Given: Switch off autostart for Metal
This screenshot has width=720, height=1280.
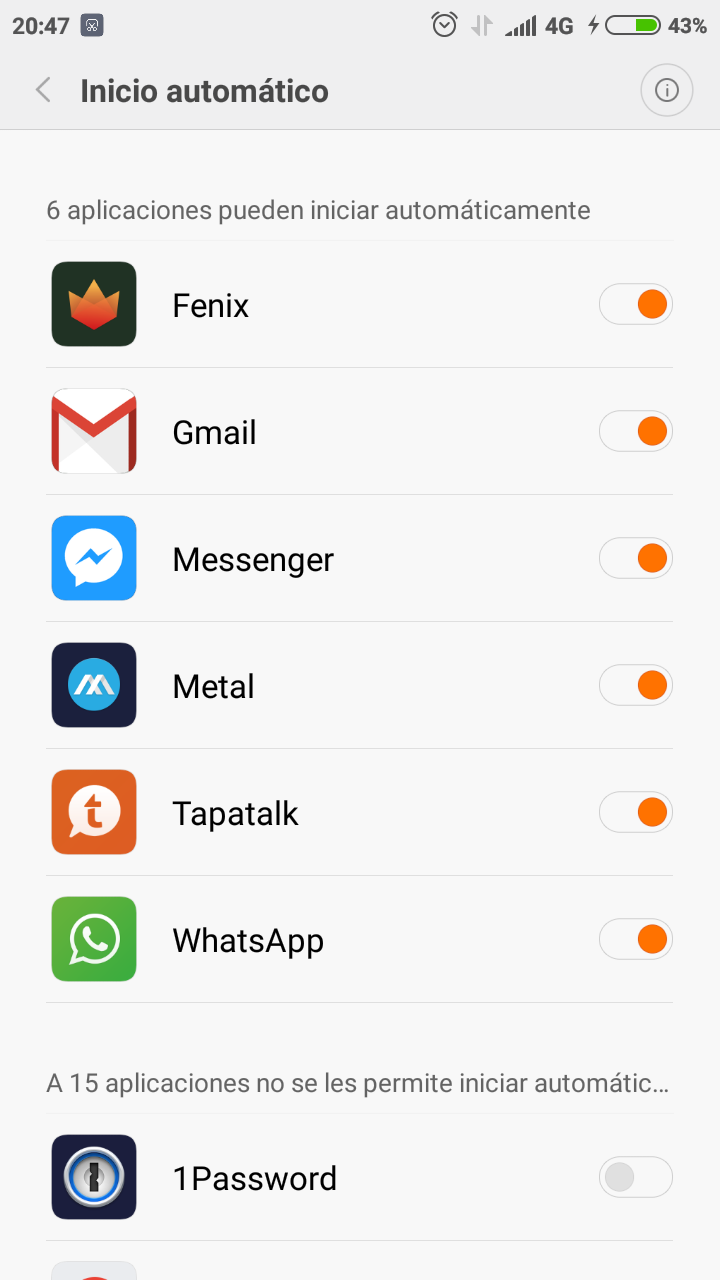Looking at the screenshot, I should 636,686.
